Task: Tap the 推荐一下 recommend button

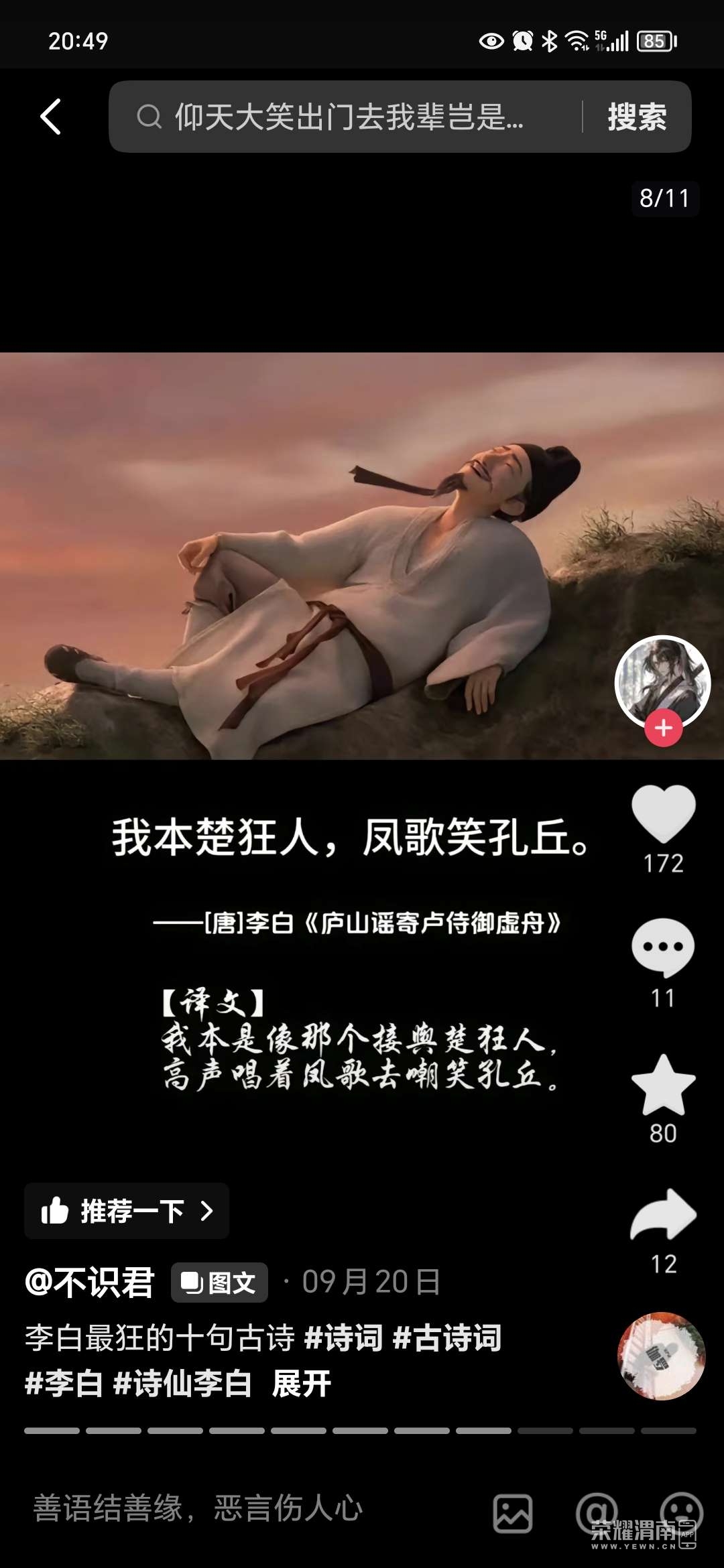Action: [x=127, y=1211]
